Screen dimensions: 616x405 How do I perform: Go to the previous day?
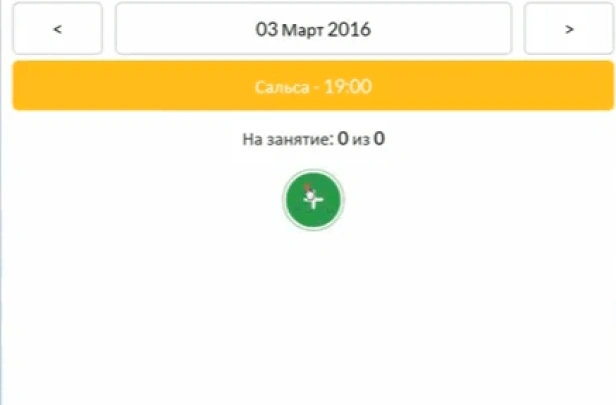click(x=57, y=29)
